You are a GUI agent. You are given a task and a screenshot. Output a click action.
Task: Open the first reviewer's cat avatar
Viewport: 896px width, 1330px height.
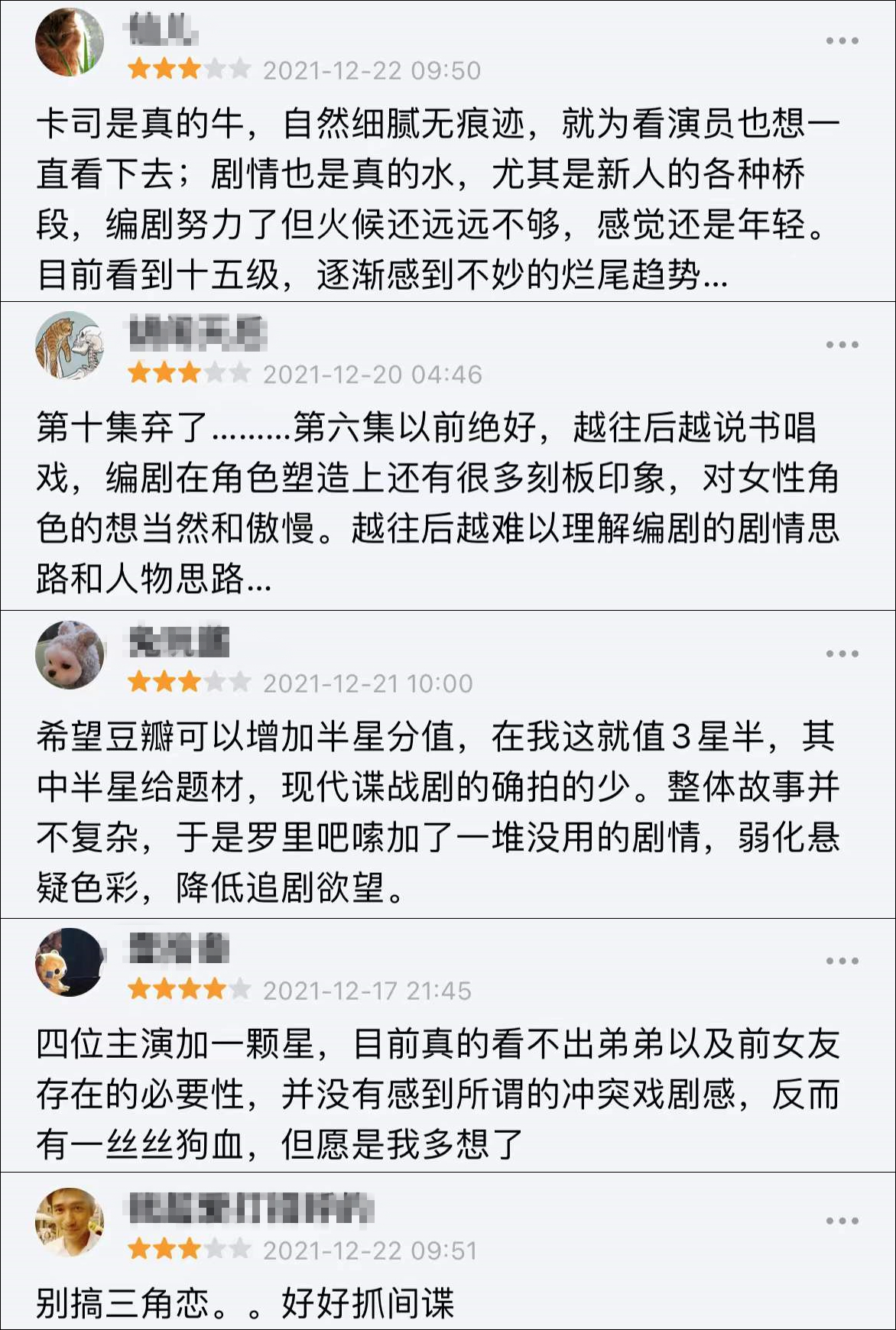tap(71, 42)
